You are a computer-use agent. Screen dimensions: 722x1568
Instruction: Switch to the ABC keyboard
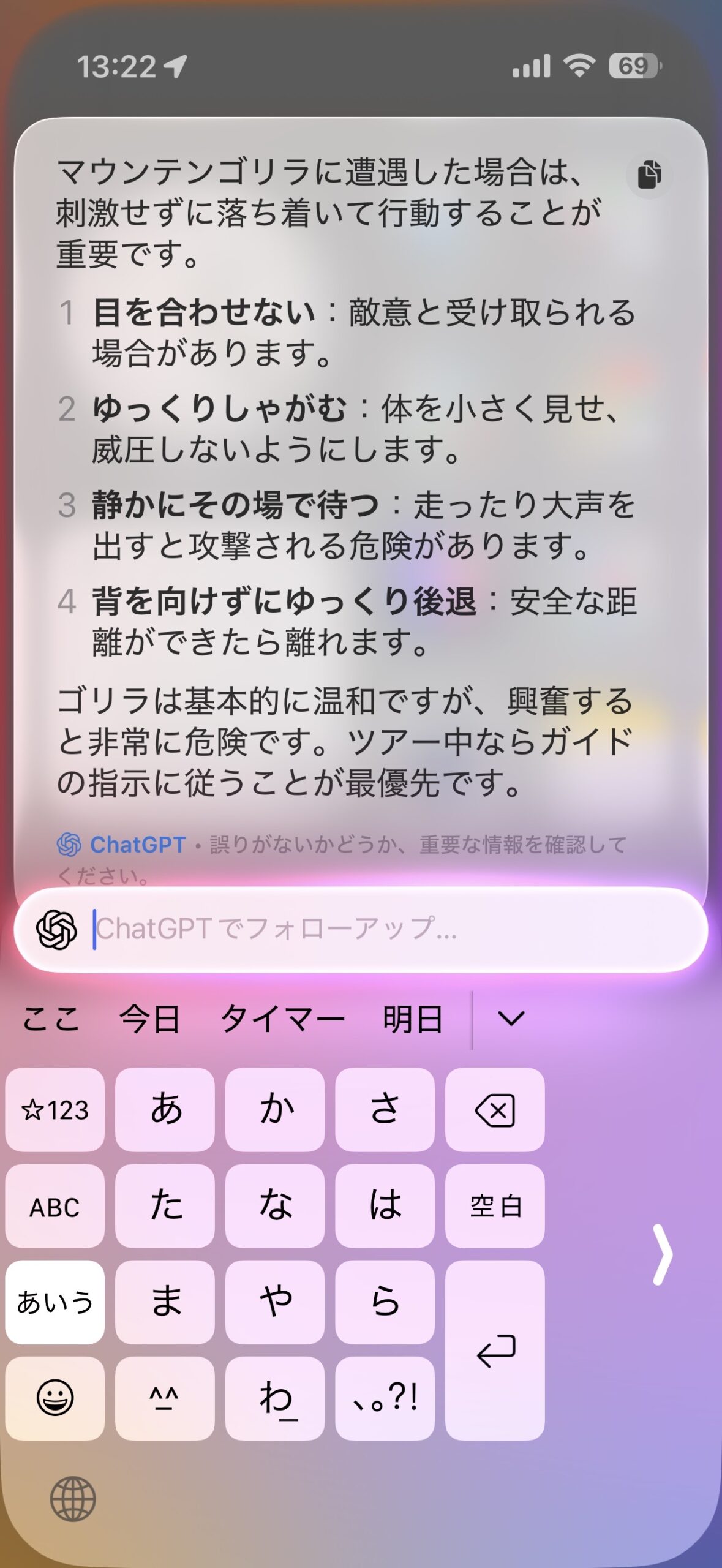pyautogui.click(x=55, y=1206)
